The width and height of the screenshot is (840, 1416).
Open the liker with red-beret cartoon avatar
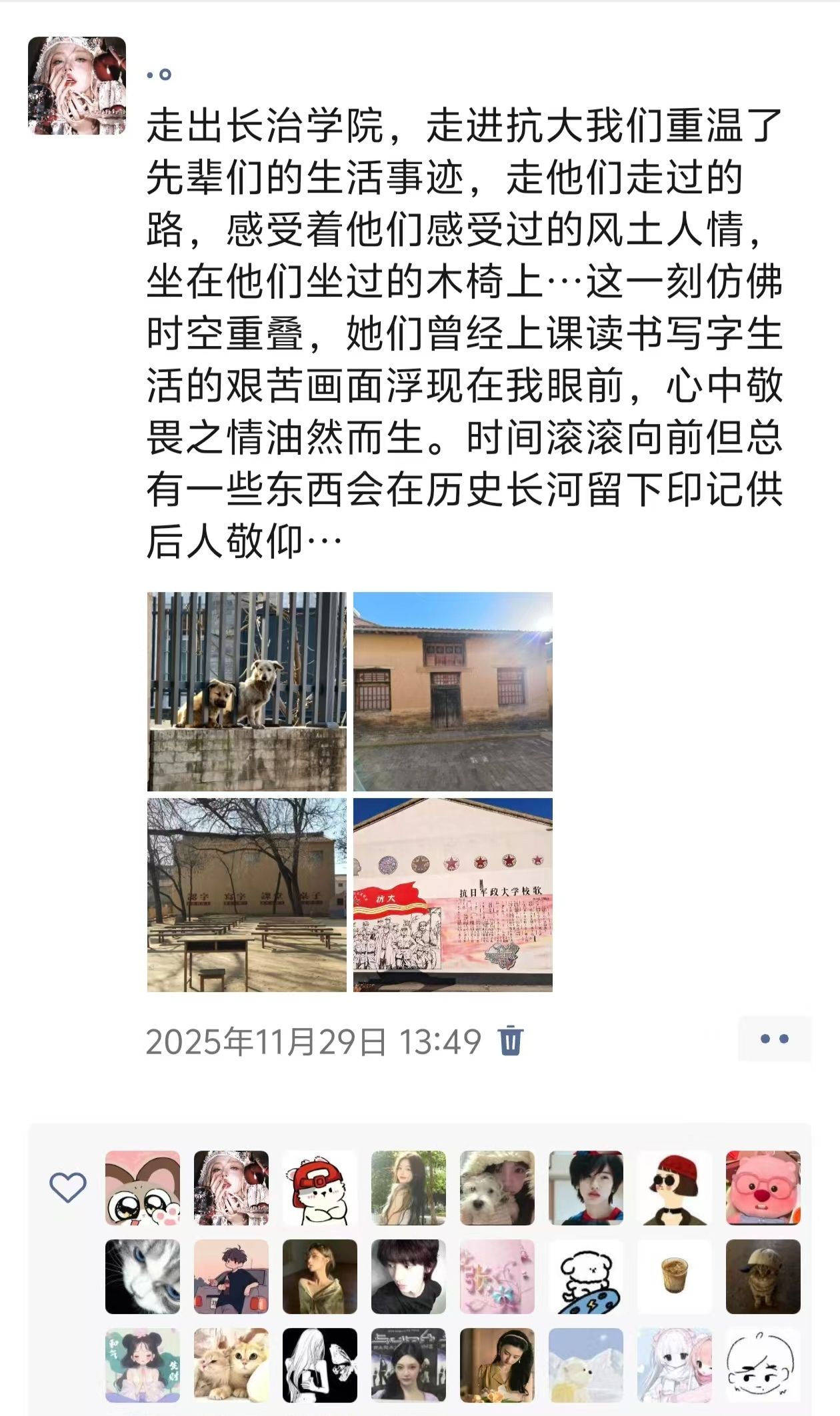click(674, 1187)
